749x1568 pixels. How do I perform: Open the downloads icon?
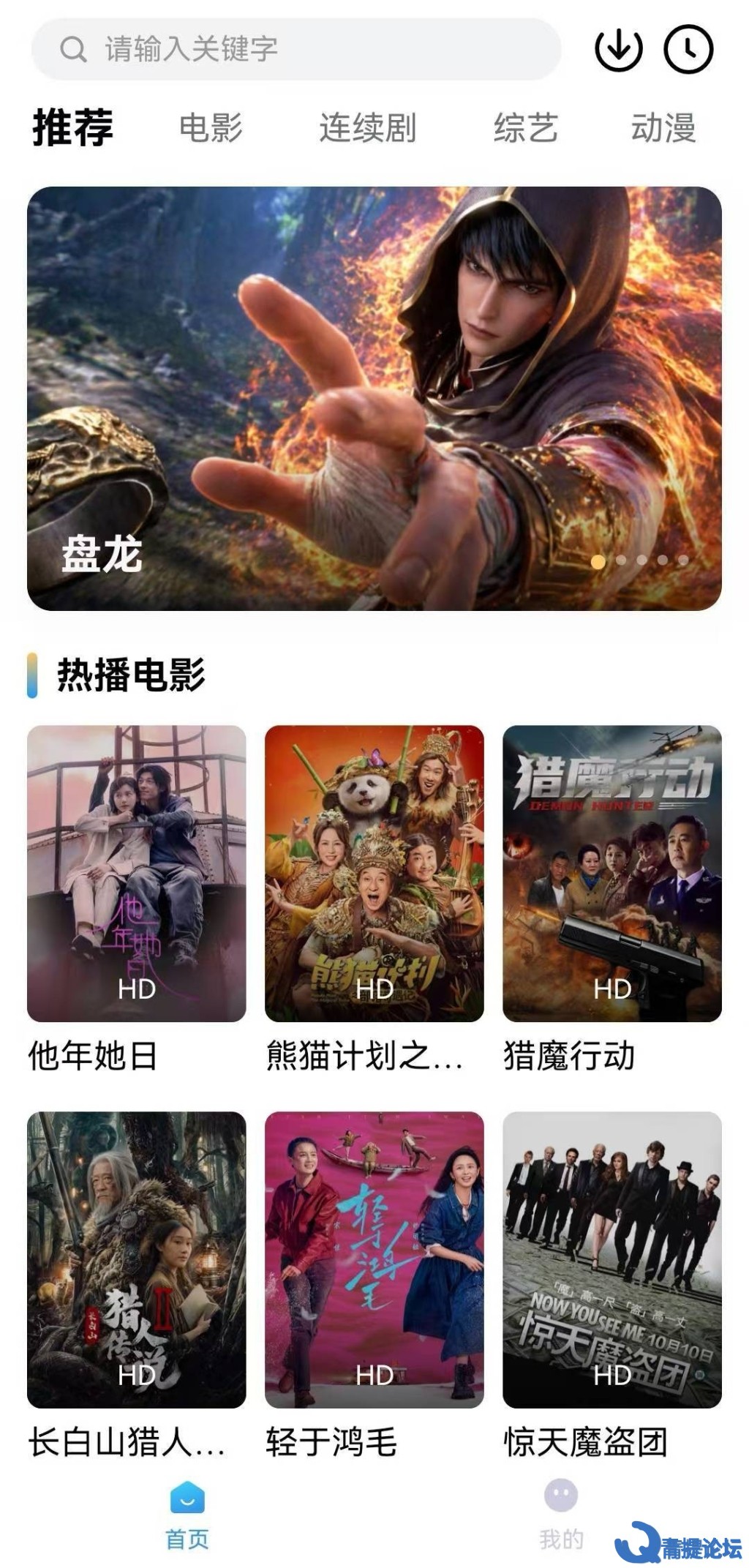pyautogui.click(x=618, y=49)
